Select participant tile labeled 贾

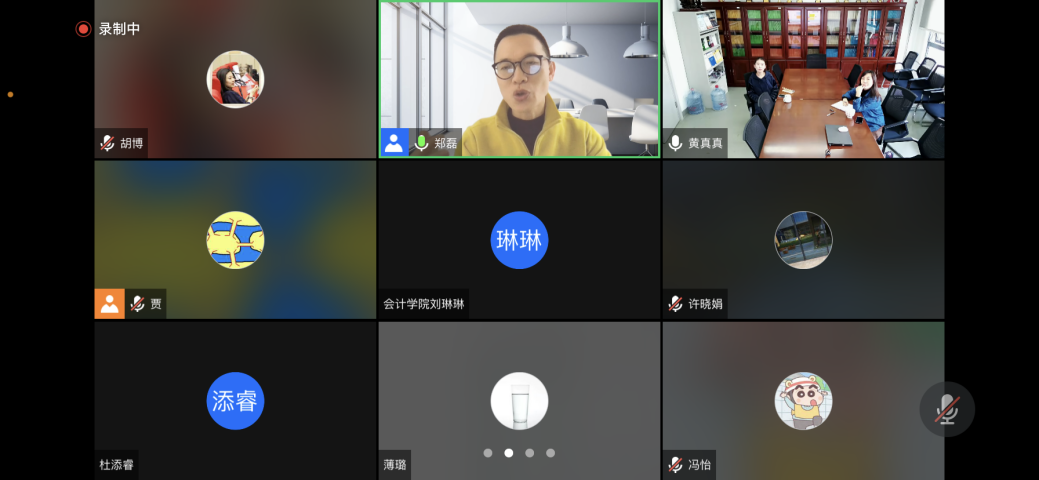235,240
